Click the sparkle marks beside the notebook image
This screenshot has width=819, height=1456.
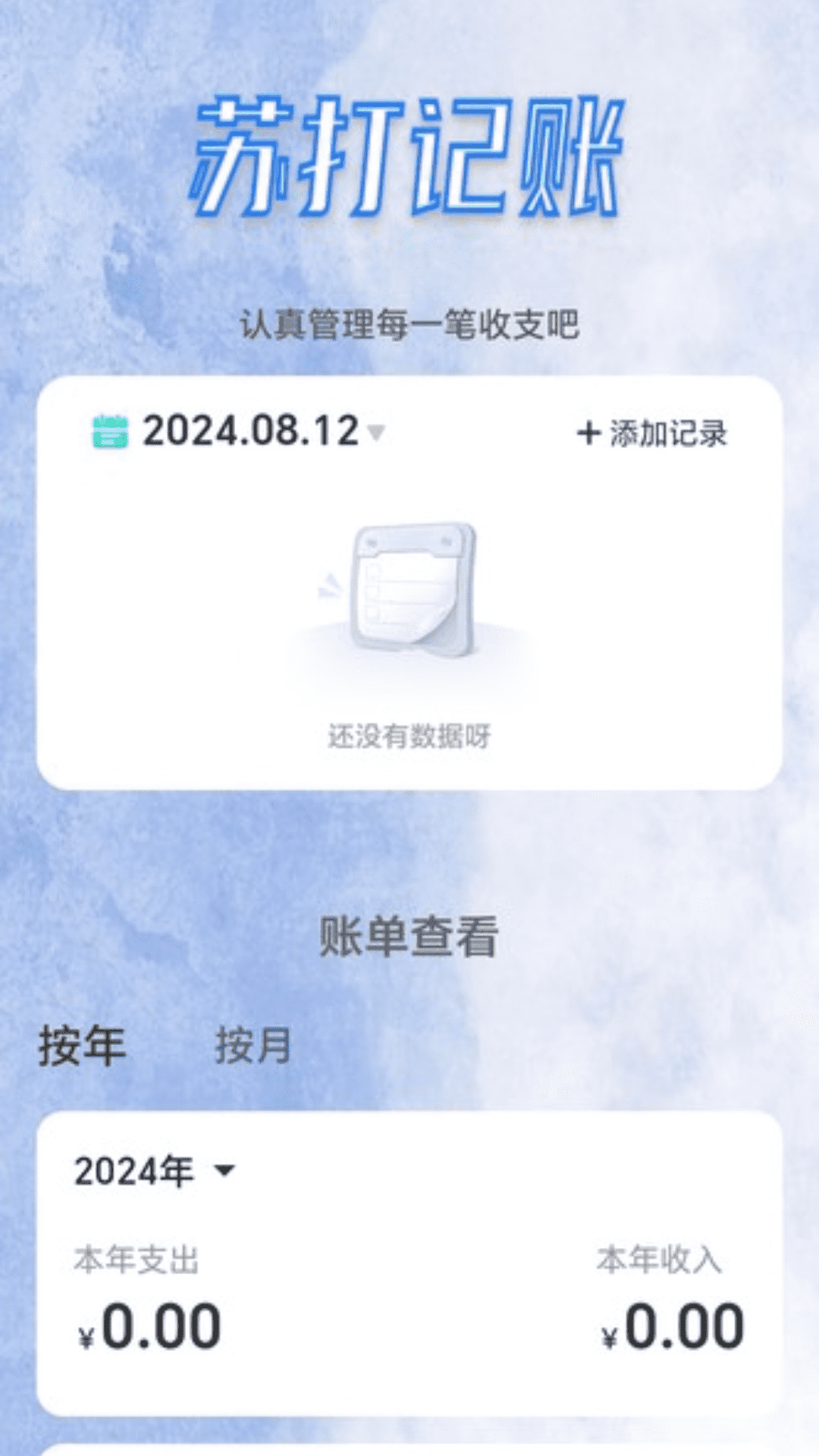[x=328, y=584]
